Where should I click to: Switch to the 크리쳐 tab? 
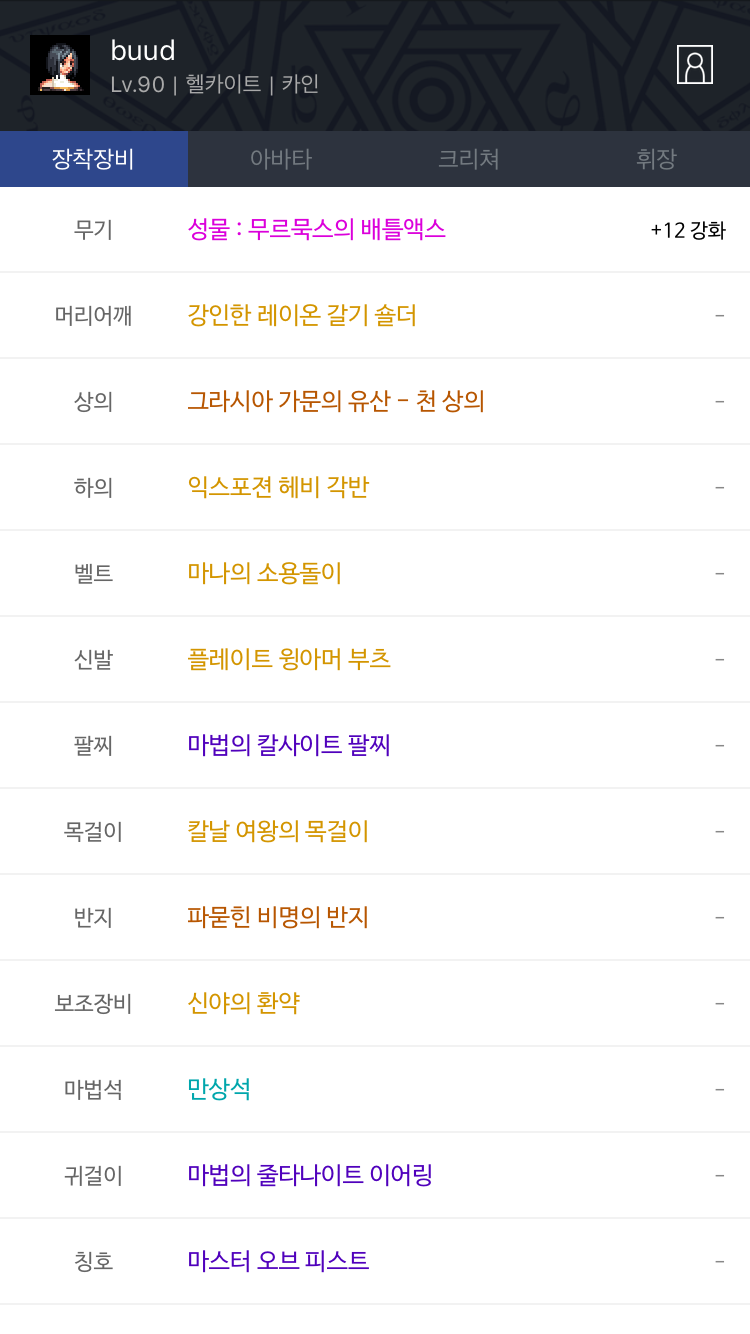468,159
